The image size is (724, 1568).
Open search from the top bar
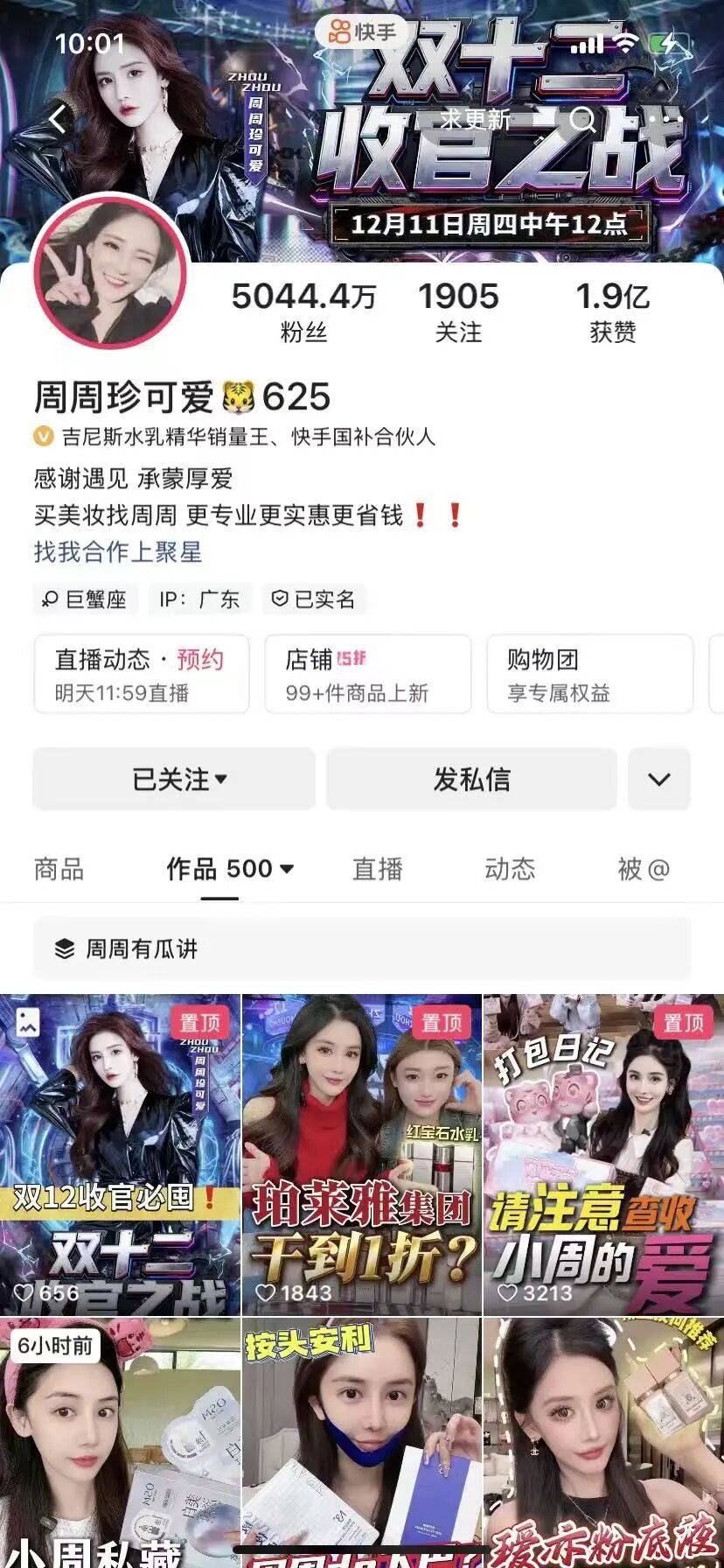[582, 120]
